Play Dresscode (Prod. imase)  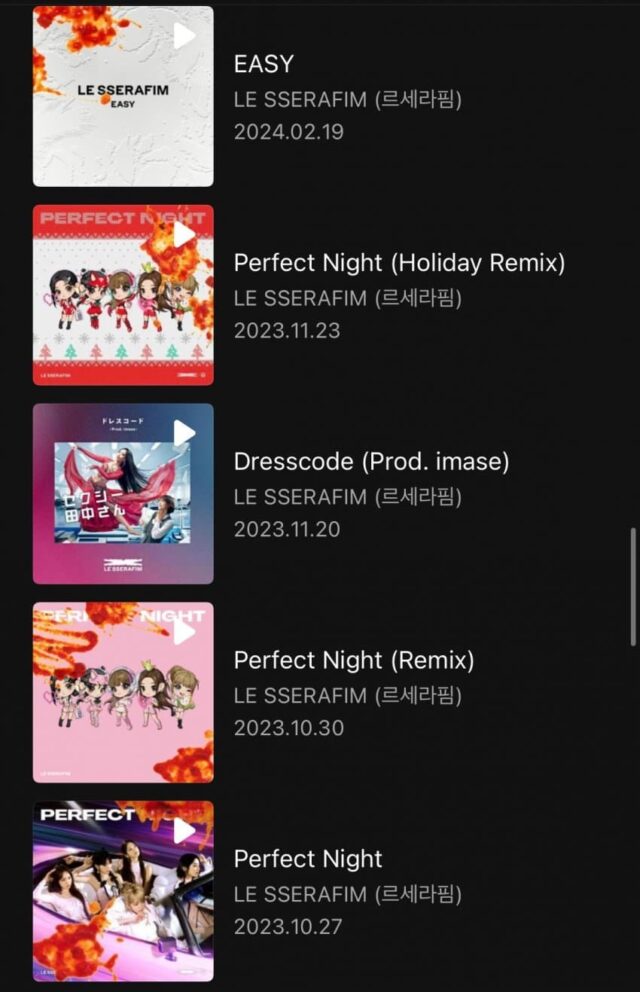(x=185, y=433)
